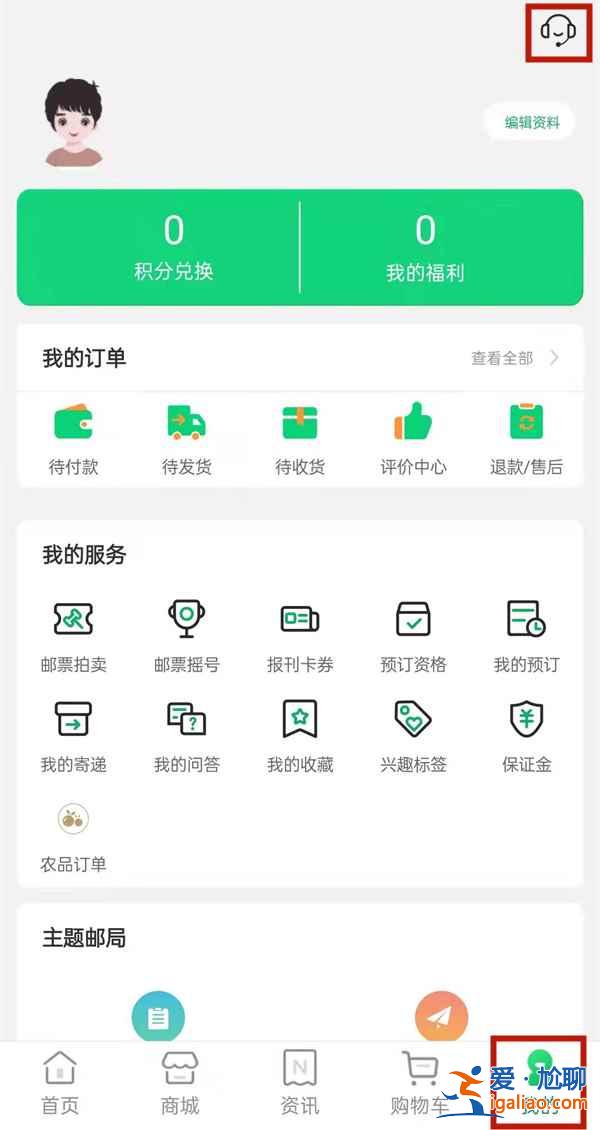Screen dimensions: 600x1130
Task: Switch to the 首页 home tab
Action: pyautogui.click(x=60, y=1082)
